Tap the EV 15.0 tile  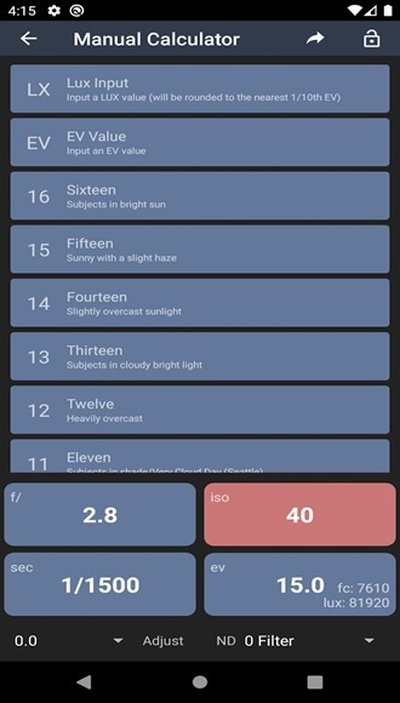tap(300, 584)
